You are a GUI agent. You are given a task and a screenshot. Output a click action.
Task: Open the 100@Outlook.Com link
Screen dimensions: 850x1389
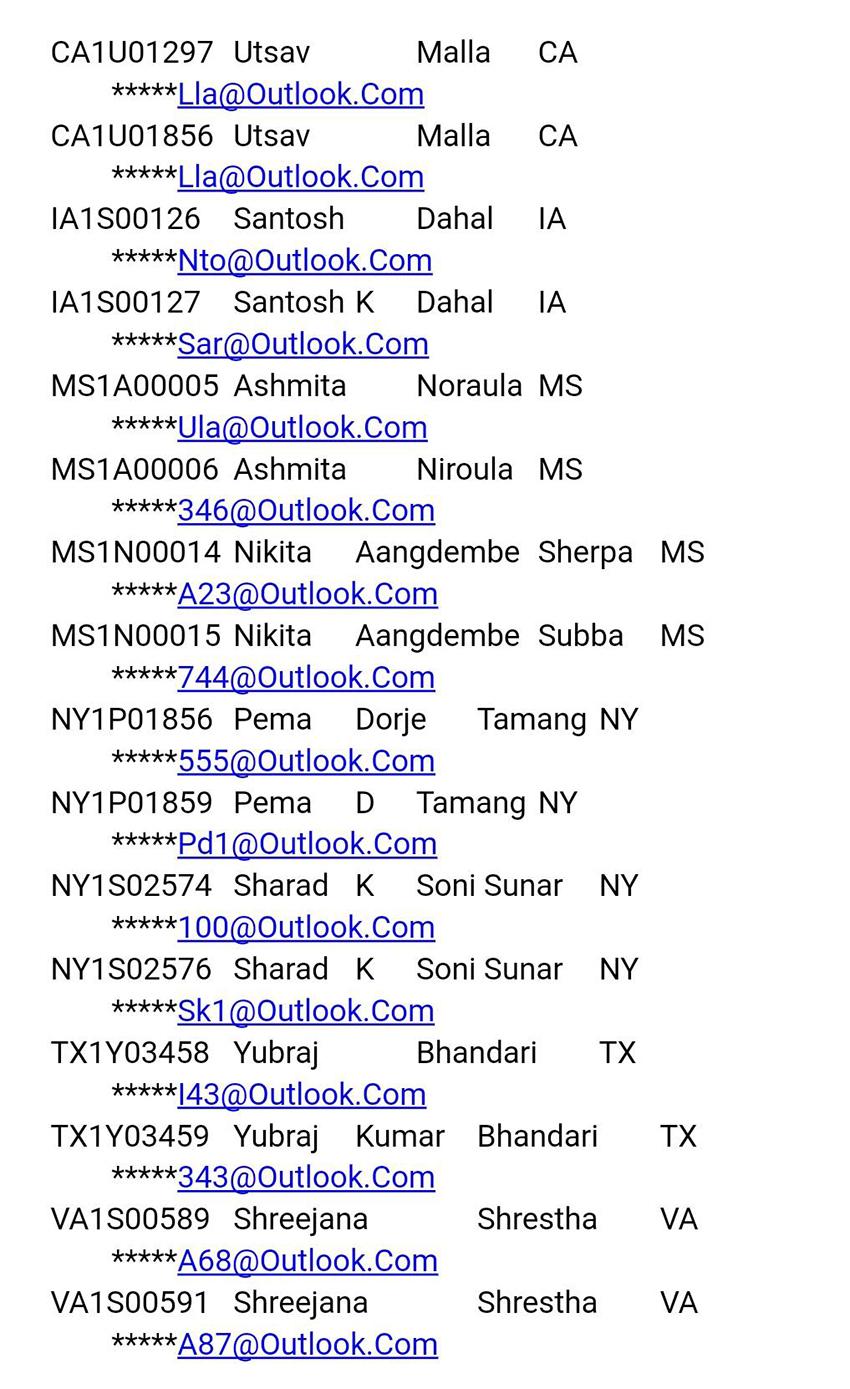click(x=306, y=928)
